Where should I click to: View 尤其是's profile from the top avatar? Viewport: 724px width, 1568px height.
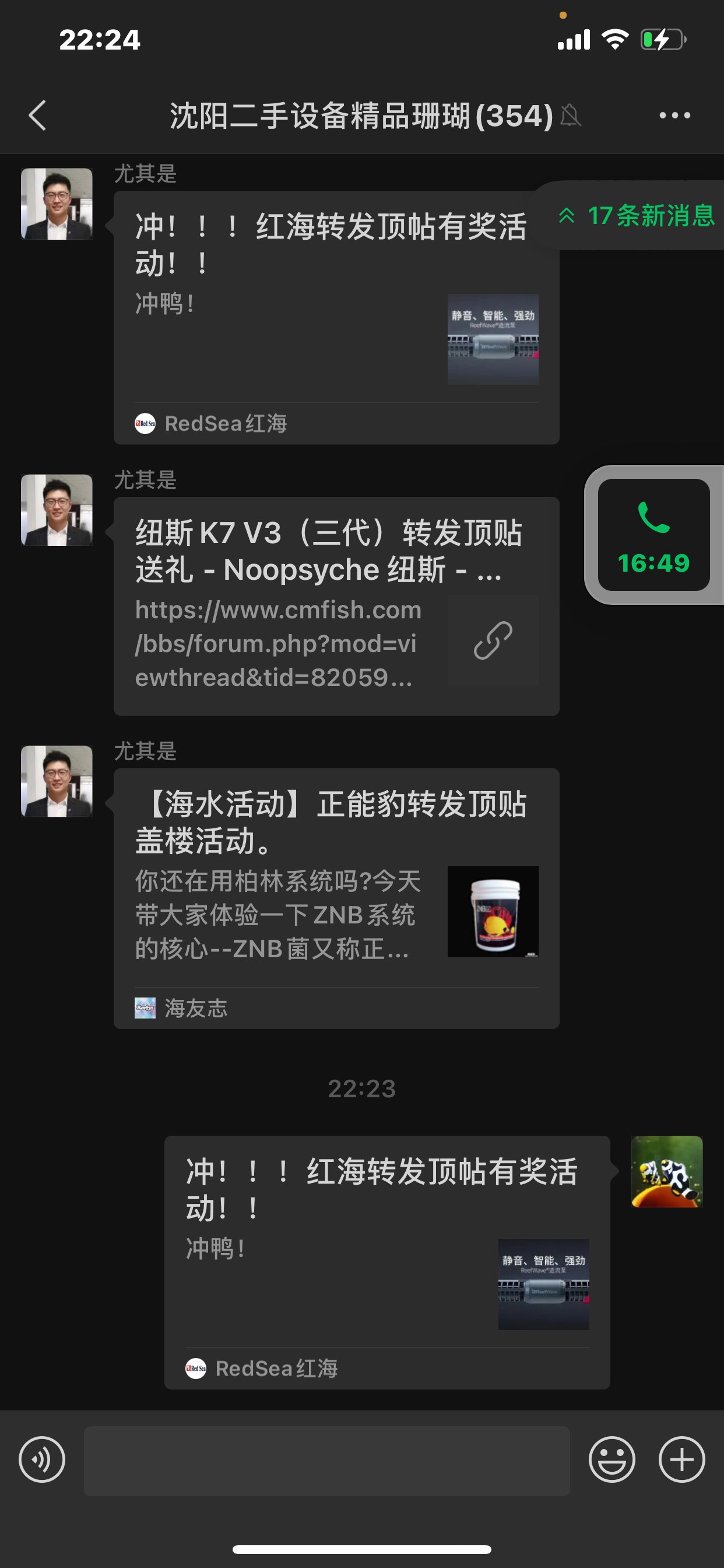(57, 204)
